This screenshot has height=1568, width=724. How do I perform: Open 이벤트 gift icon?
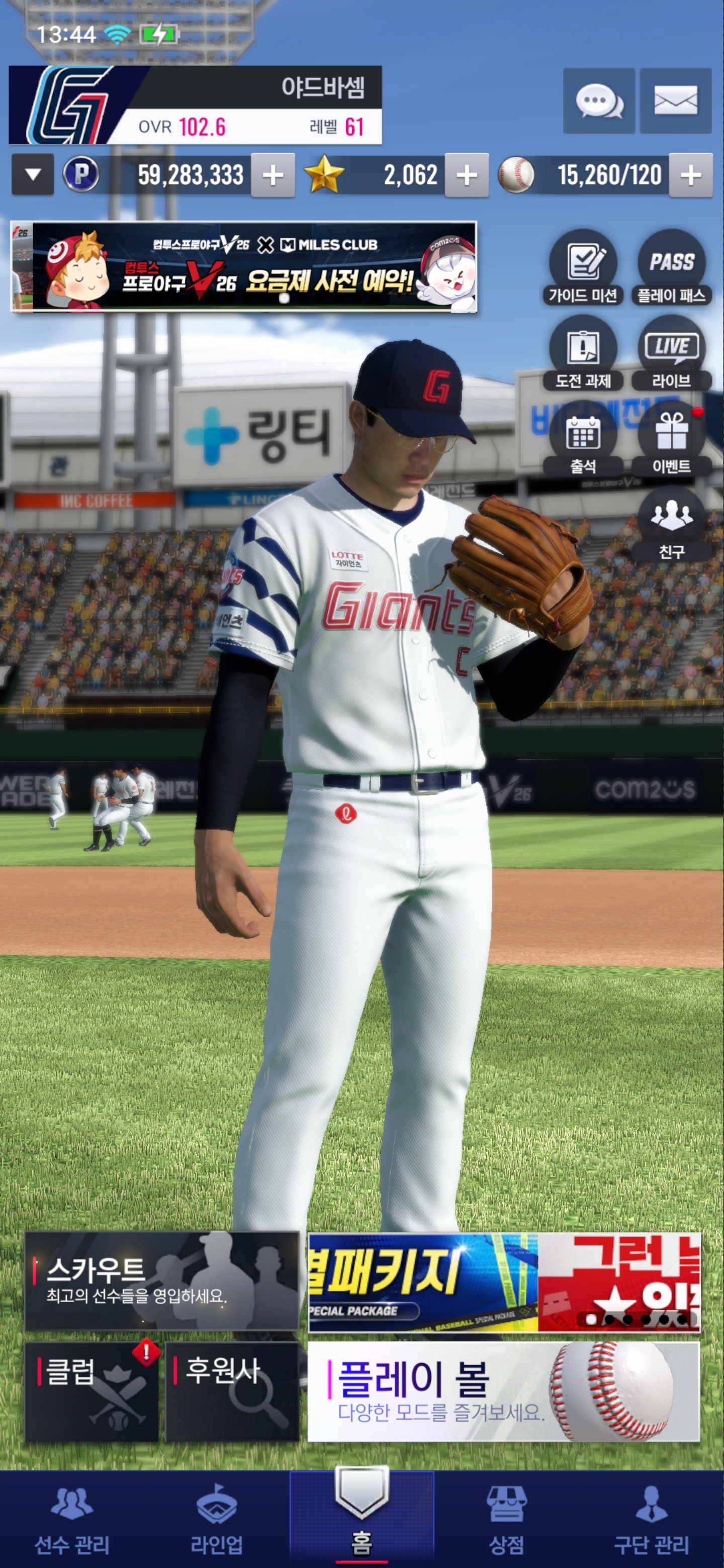[671, 439]
